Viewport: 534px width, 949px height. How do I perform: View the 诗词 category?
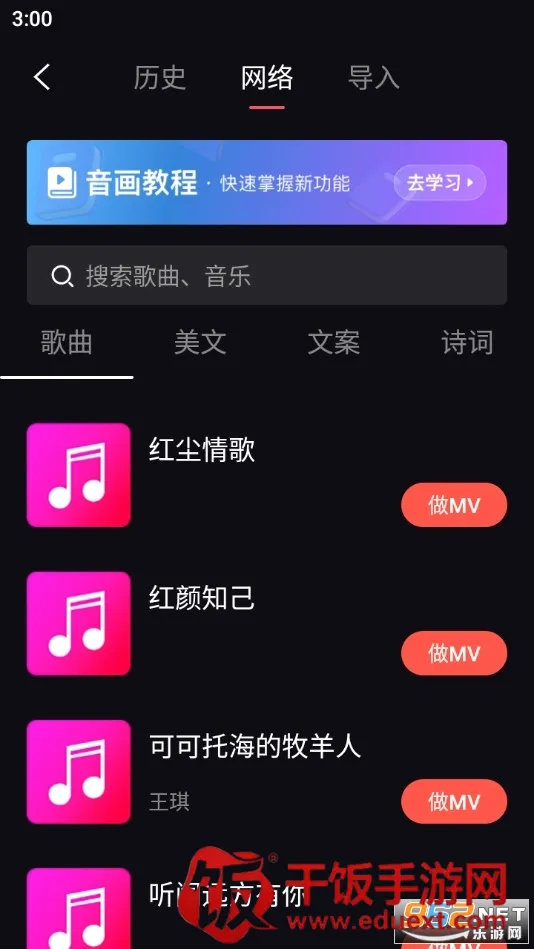click(x=467, y=343)
